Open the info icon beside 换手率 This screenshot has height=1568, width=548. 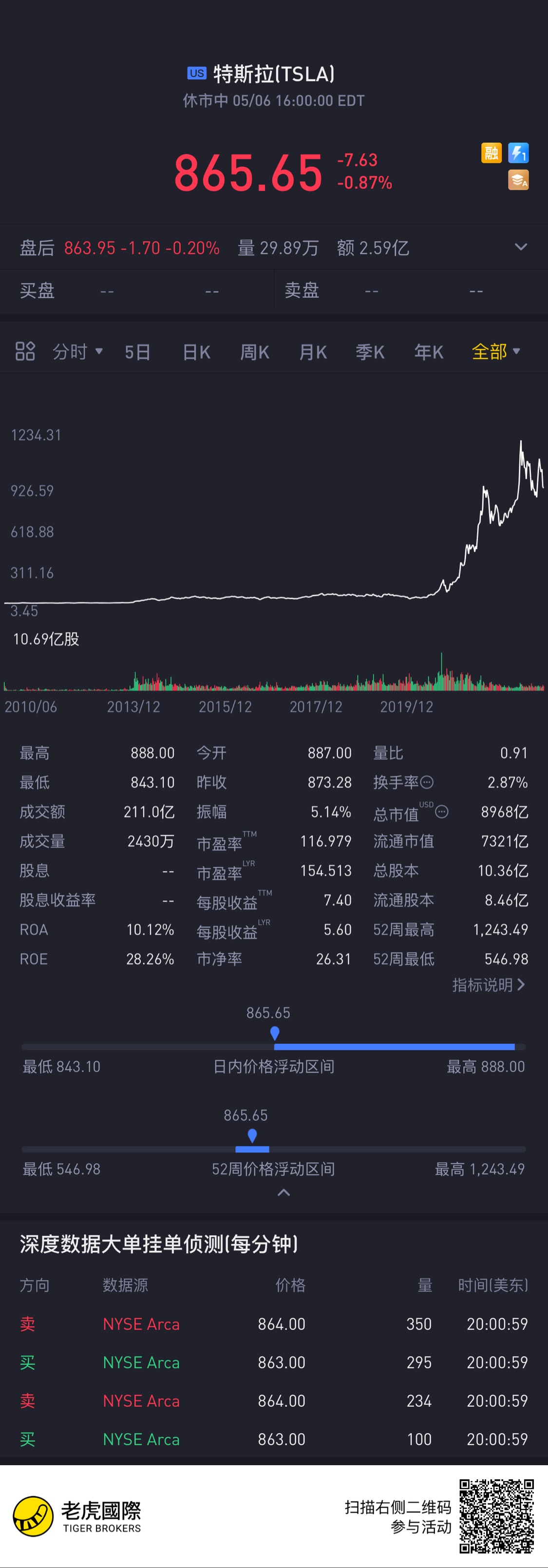pyautogui.click(x=427, y=782)
